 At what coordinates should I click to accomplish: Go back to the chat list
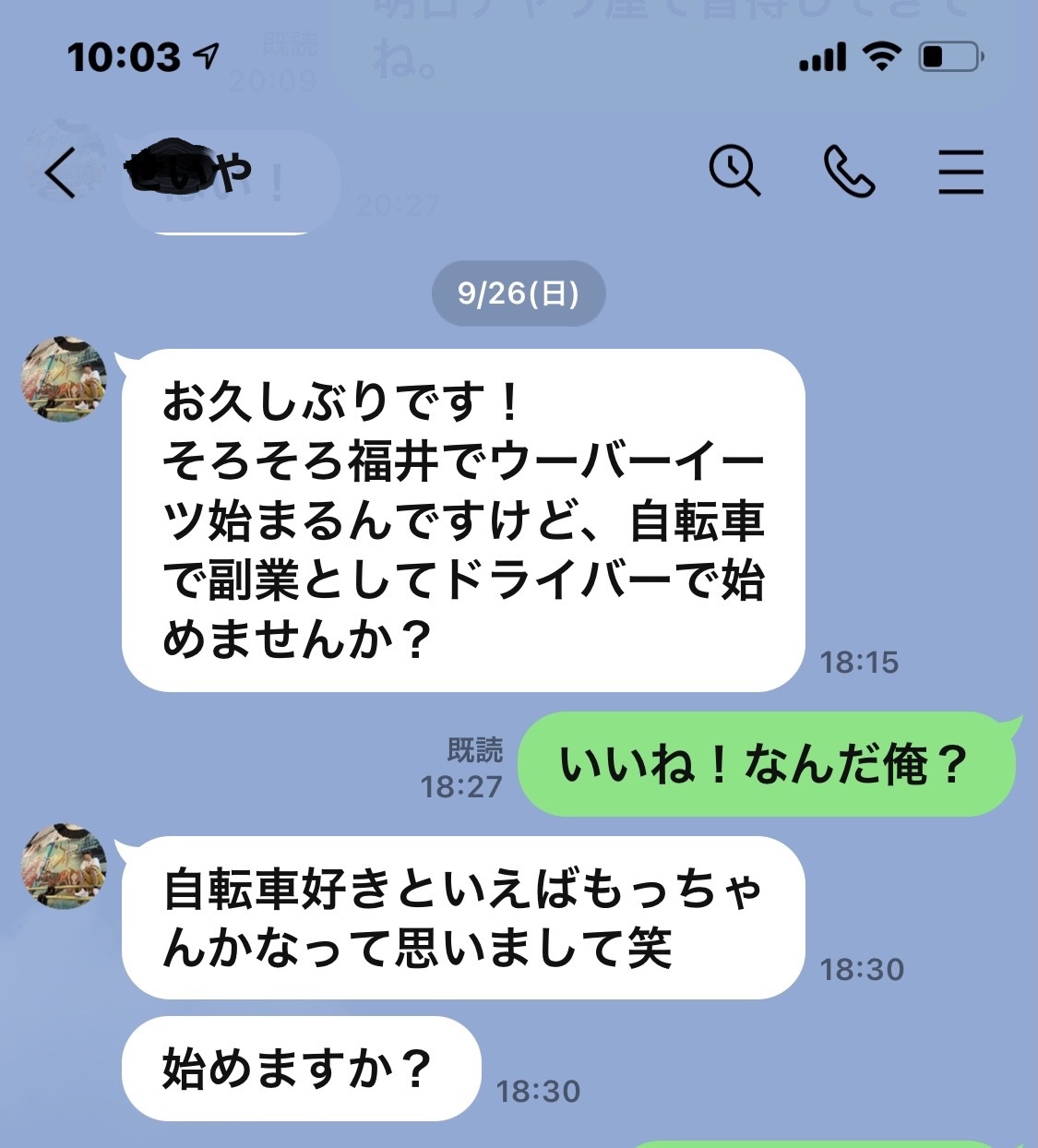coord(61,173)
